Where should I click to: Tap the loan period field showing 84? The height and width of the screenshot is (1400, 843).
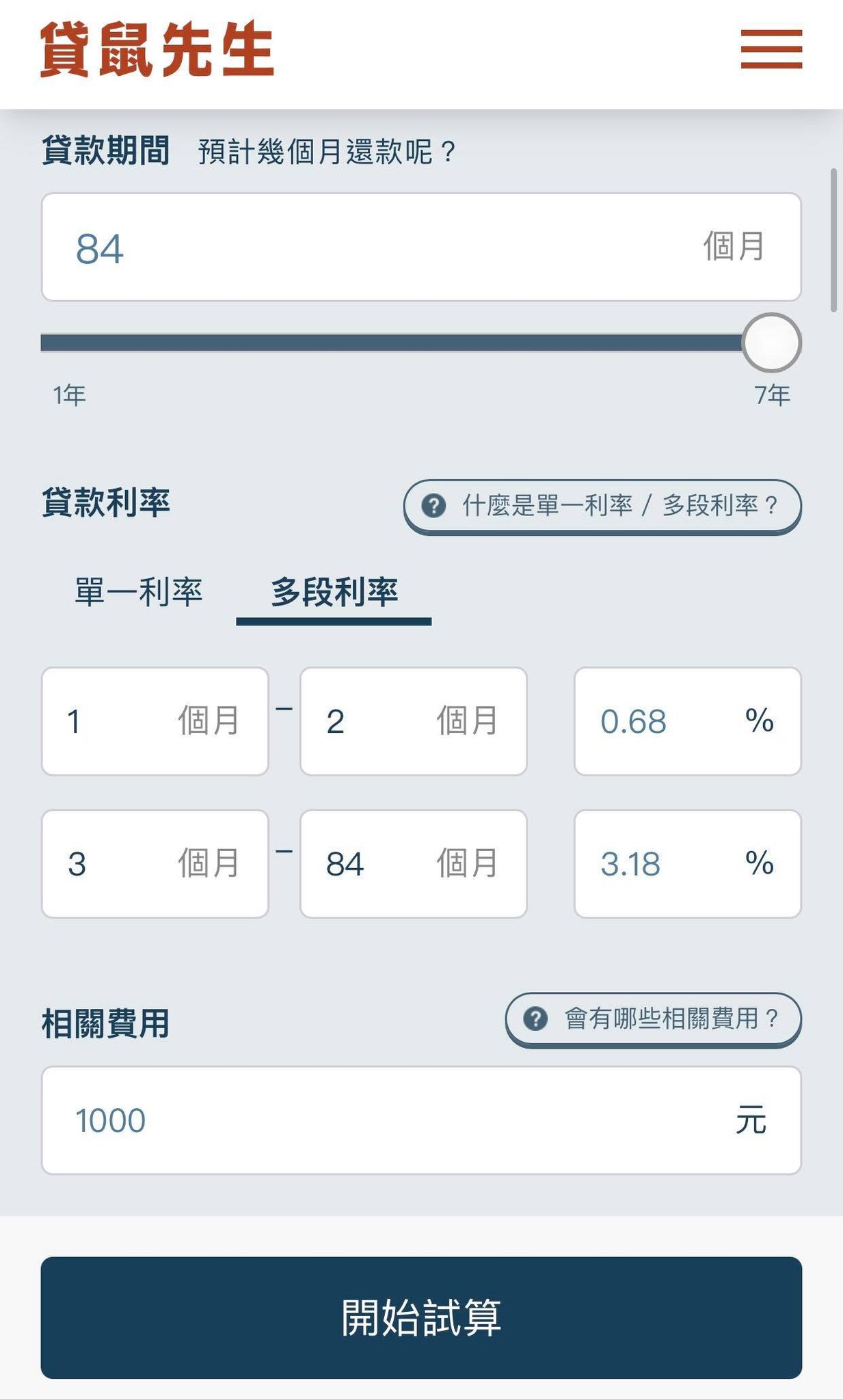coord(421,247)
